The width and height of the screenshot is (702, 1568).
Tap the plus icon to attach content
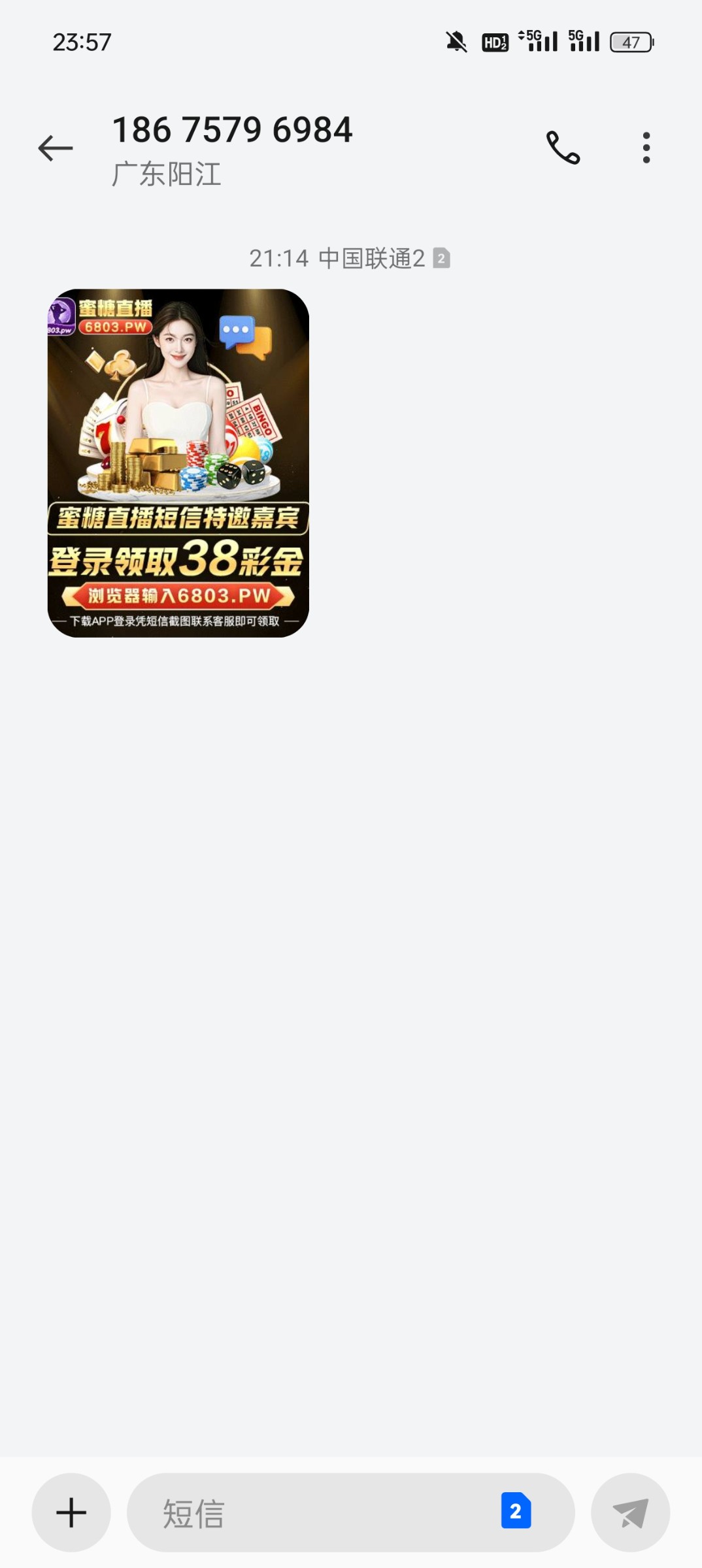pos(71,1512)
